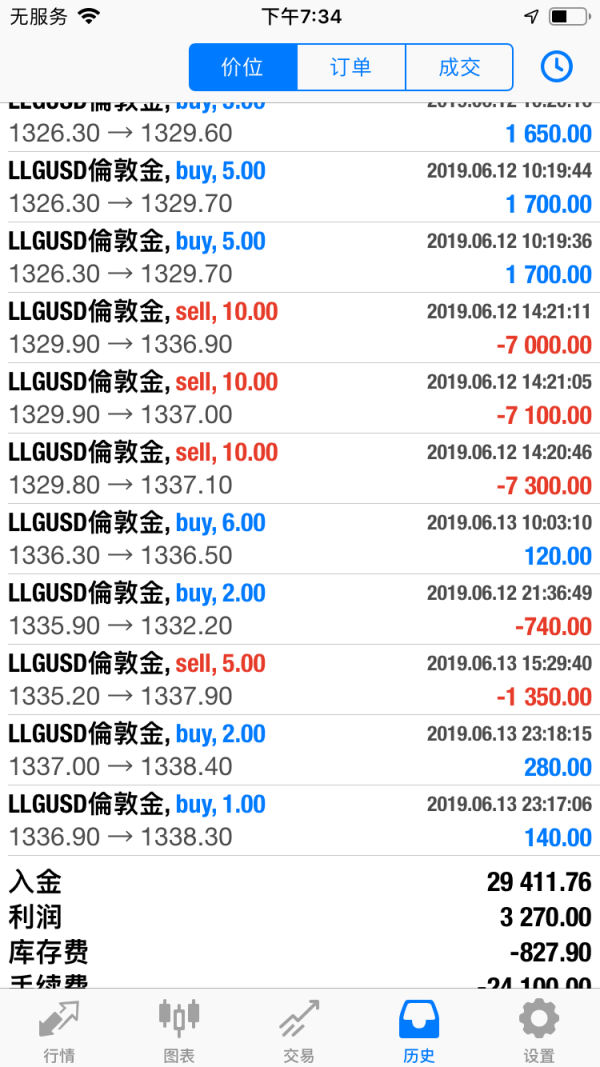
Task: Open the clock date-range filter
Action: coord(556,67)
